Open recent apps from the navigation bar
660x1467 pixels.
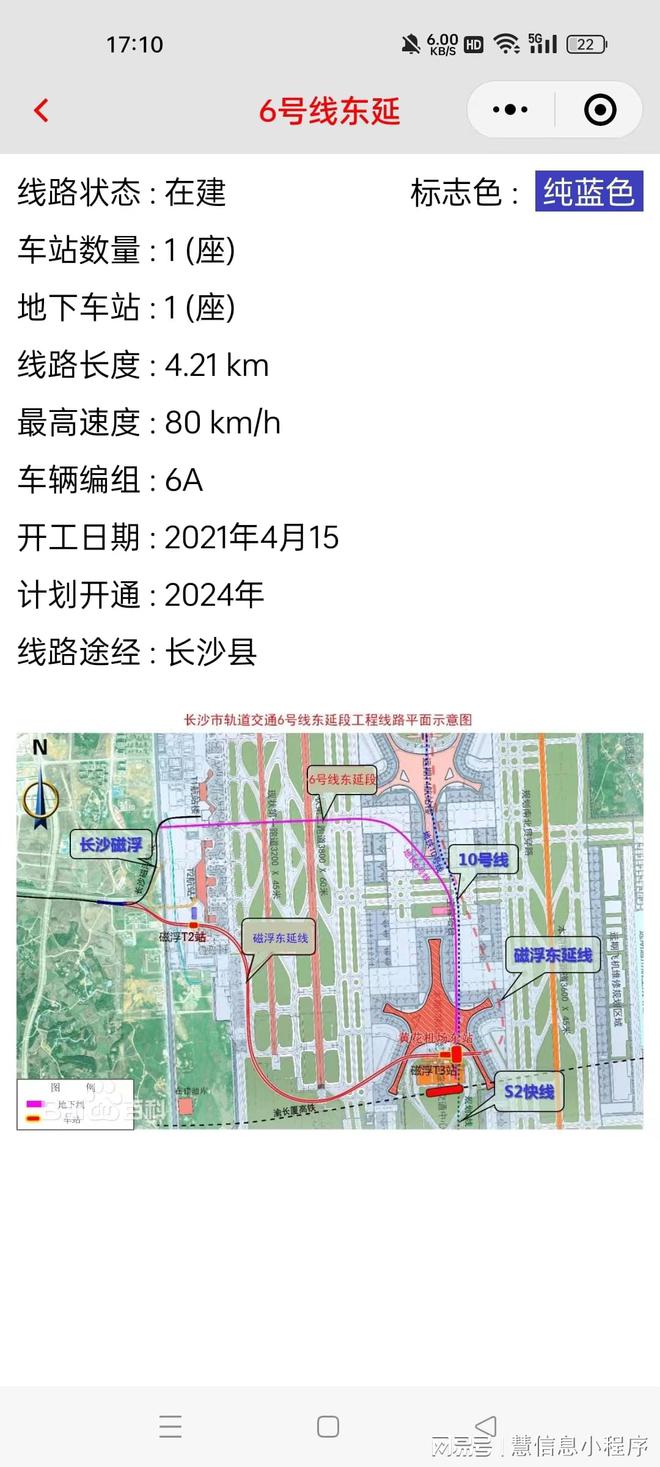click(x=171, y=1426)
